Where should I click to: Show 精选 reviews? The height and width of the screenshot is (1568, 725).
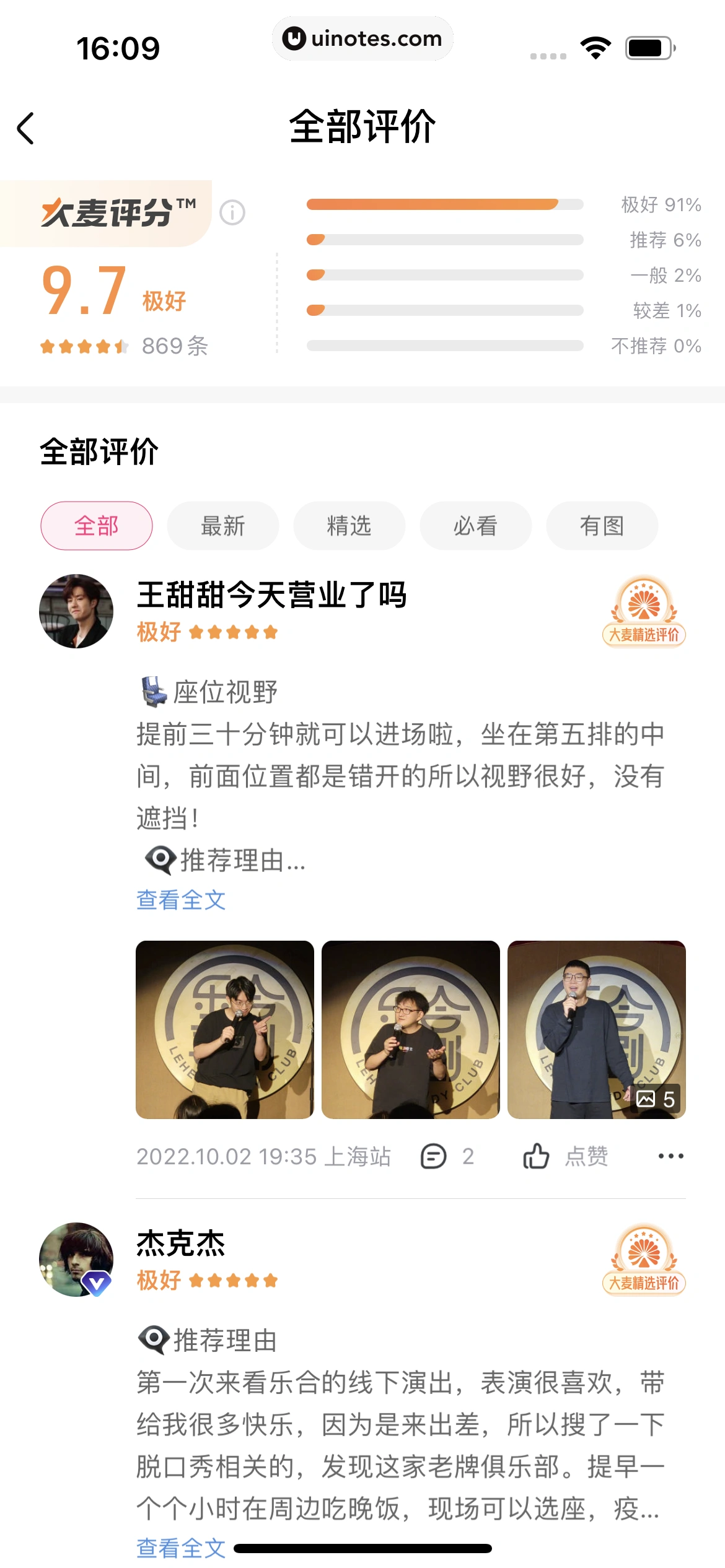point(349,526)
